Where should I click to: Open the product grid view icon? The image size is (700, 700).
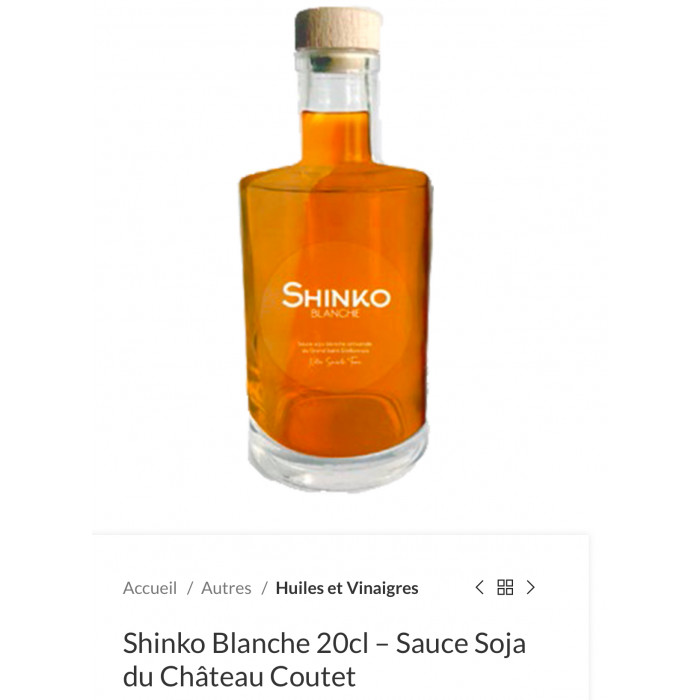[x=505, y=588]
